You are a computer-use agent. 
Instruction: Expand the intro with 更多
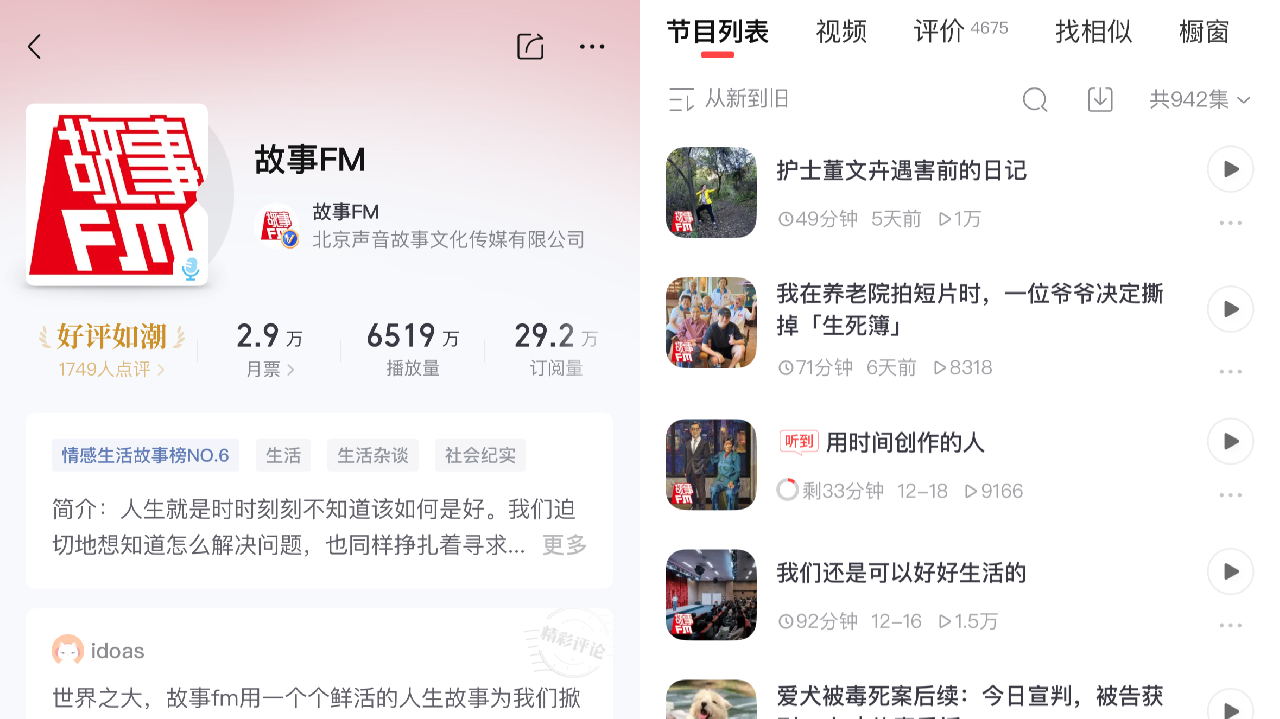click(x=564, y=545)
